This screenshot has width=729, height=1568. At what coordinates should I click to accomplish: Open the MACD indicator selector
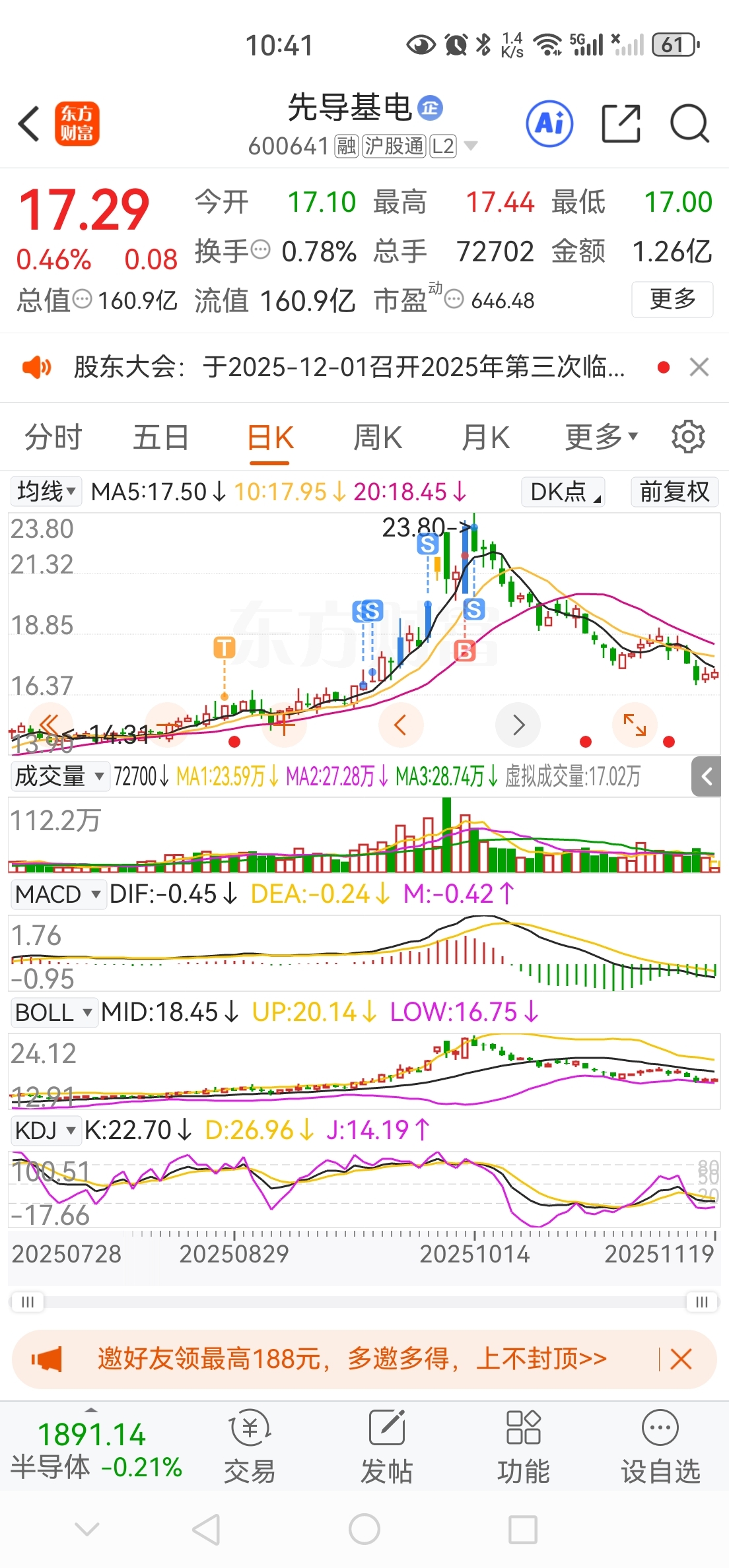(59, 894)
